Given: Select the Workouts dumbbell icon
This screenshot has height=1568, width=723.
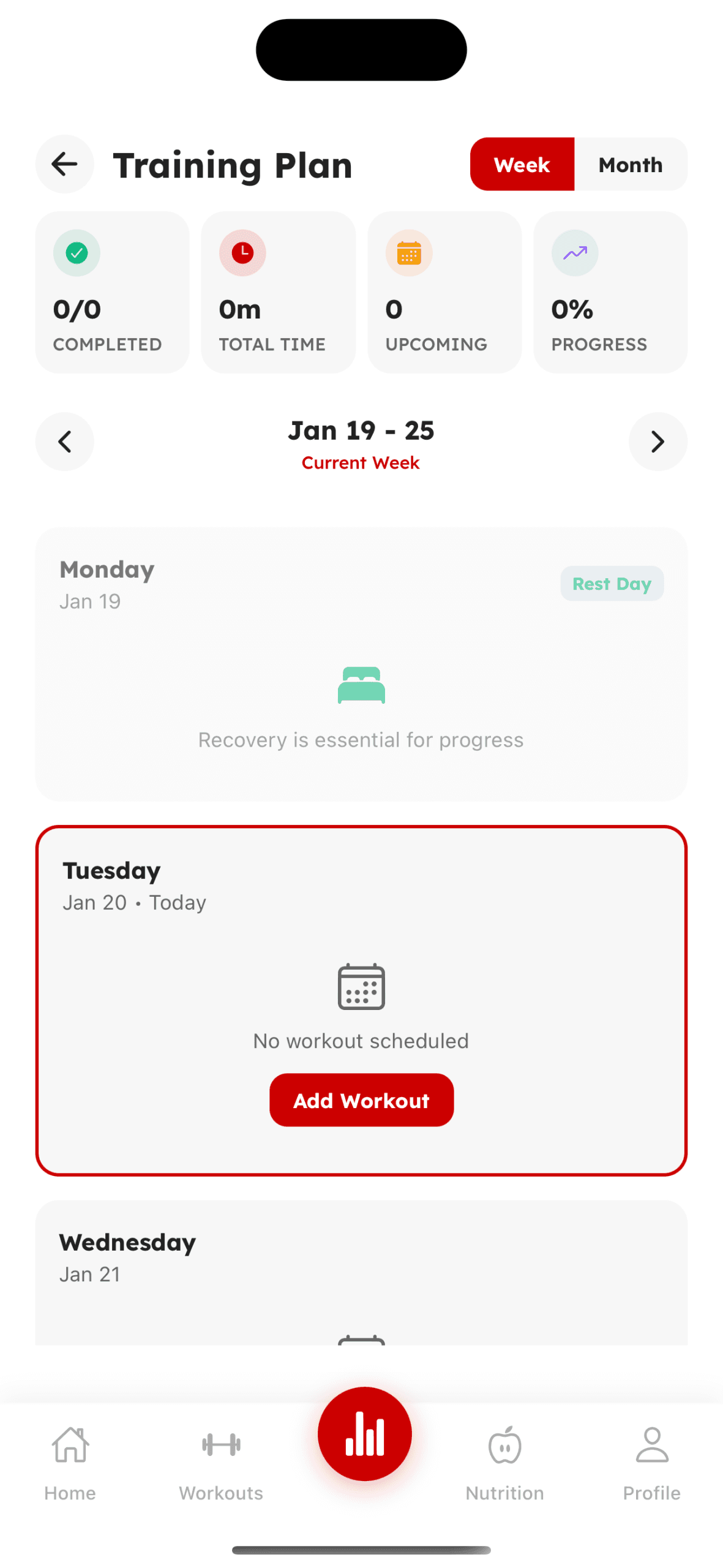Looking at the screenshot, I should pos(221,1446).
